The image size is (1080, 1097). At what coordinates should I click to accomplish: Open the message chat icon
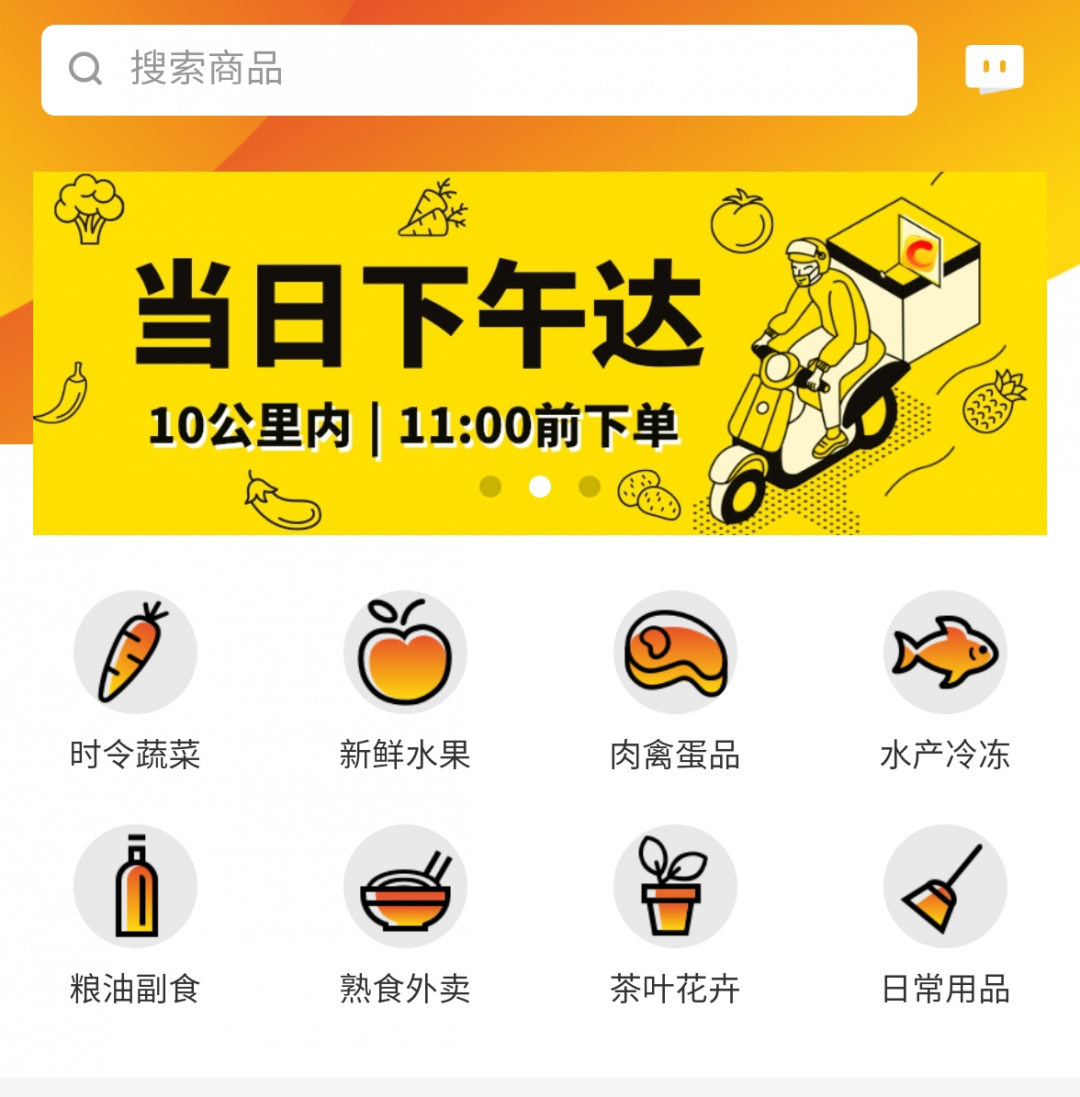pos(994,69)
